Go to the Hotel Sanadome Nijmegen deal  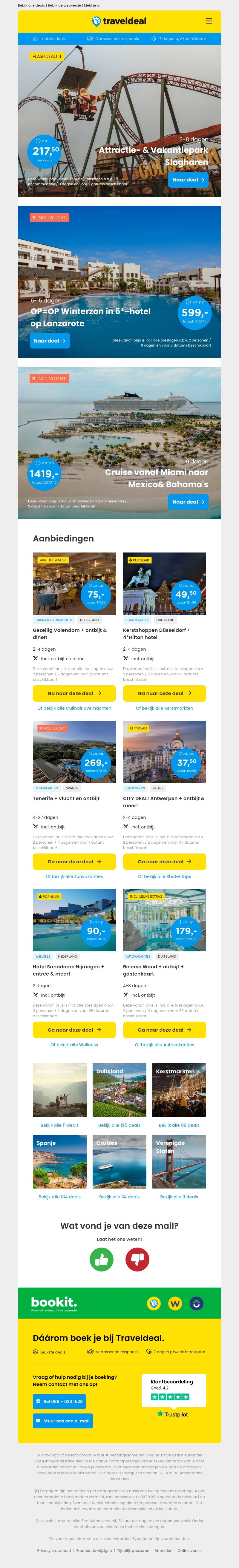tap(74, 1030)
